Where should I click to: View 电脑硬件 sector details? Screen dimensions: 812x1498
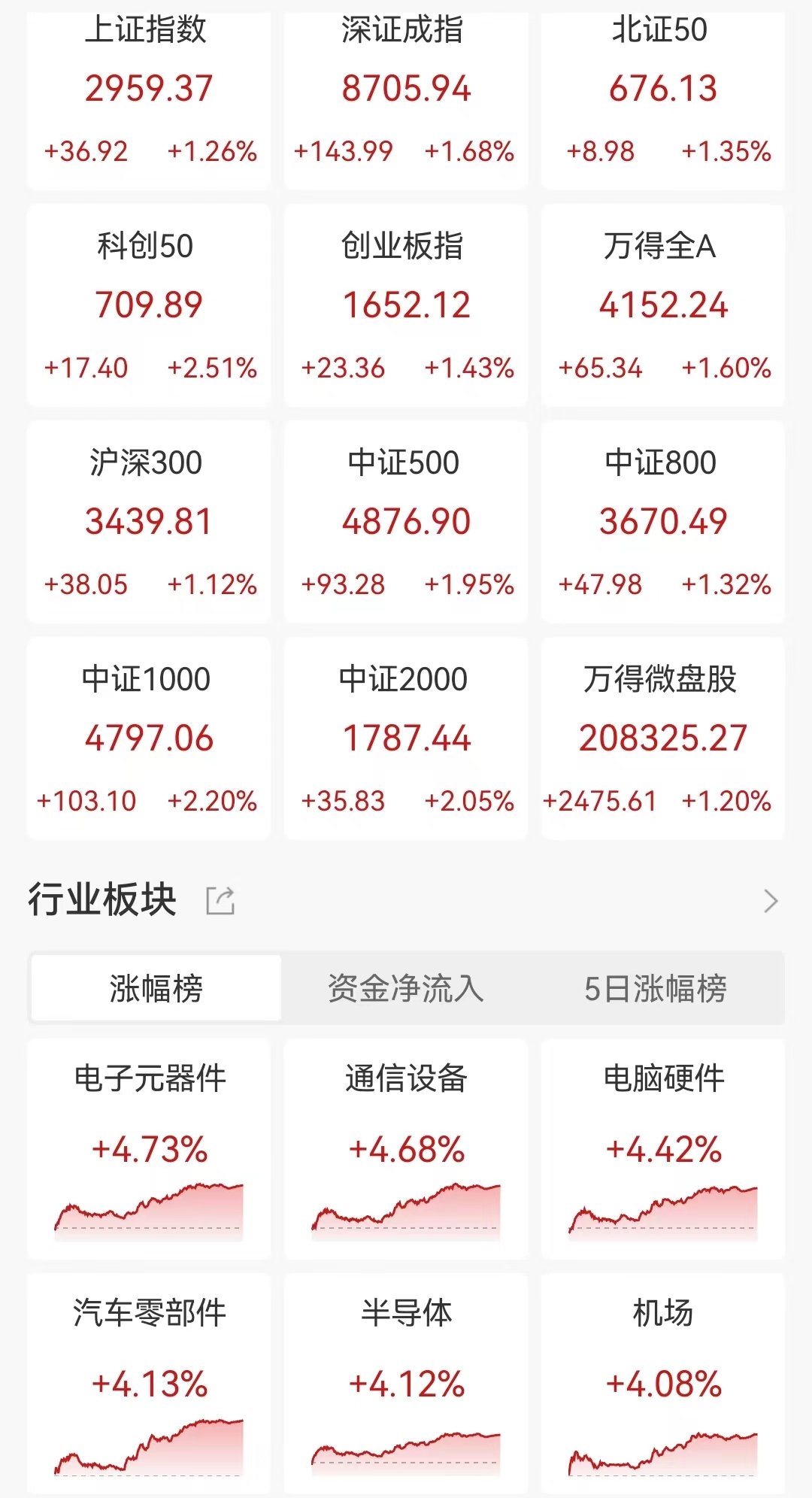pos(663,1149)
